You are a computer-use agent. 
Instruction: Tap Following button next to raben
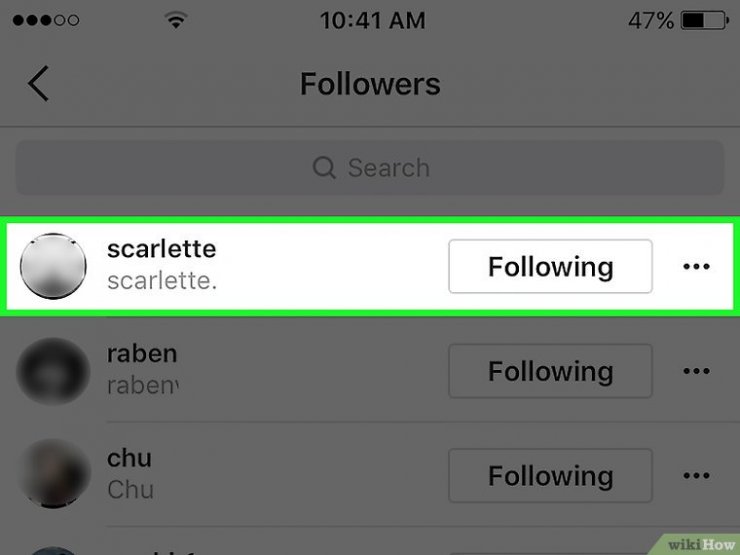click(x=550, y=371)
